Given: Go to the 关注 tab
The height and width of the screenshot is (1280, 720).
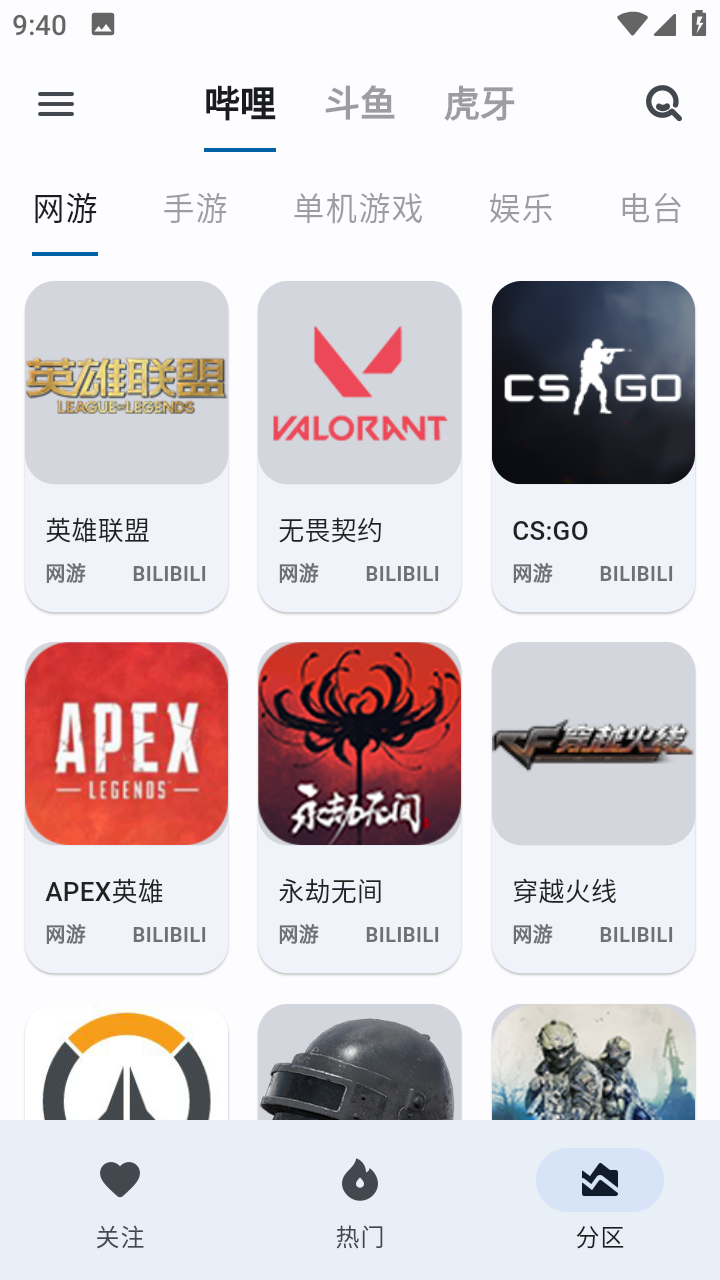Looking at the screenshot, I should 120,1200.
